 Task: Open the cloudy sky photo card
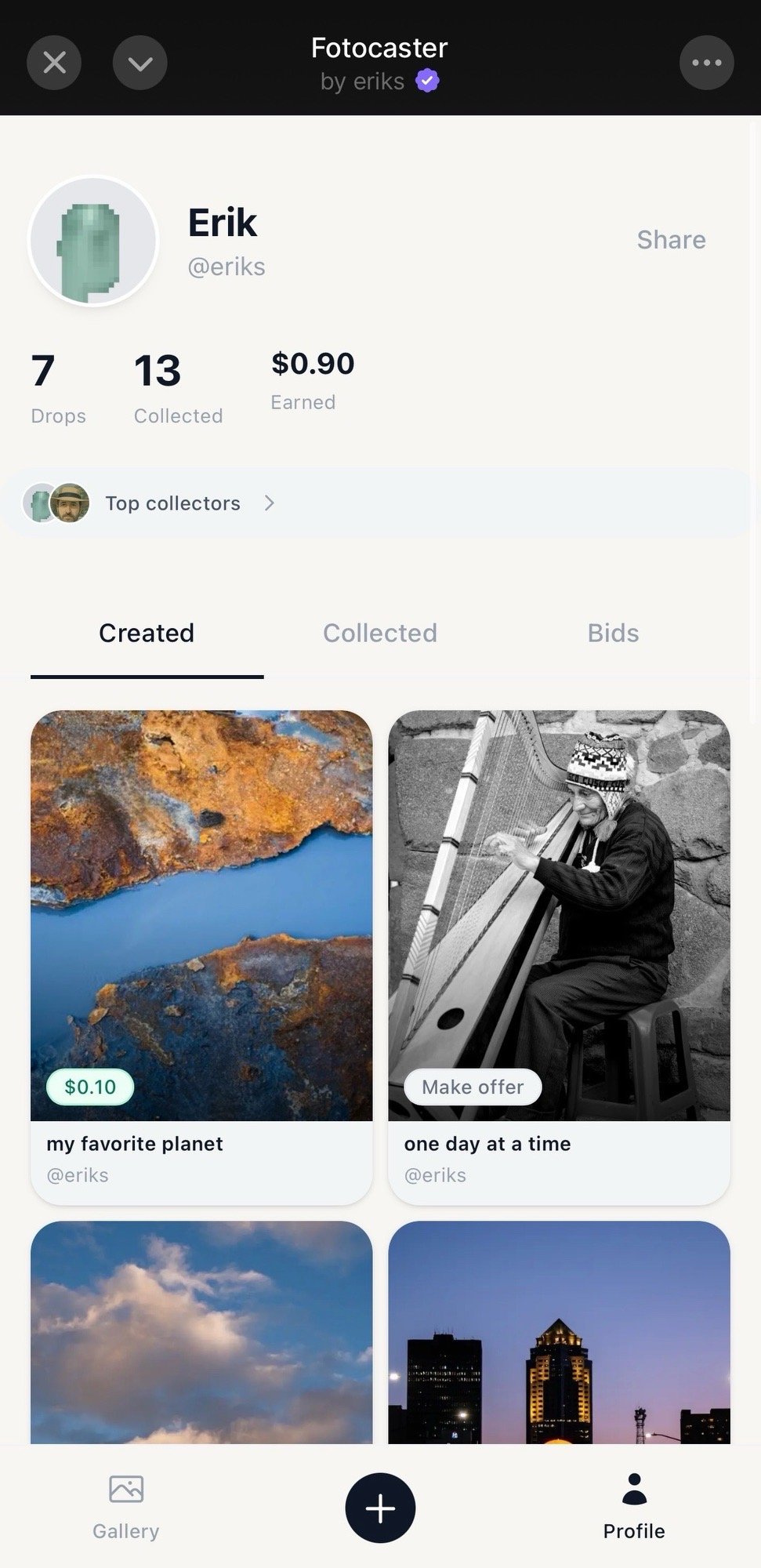pos(201,1333)
